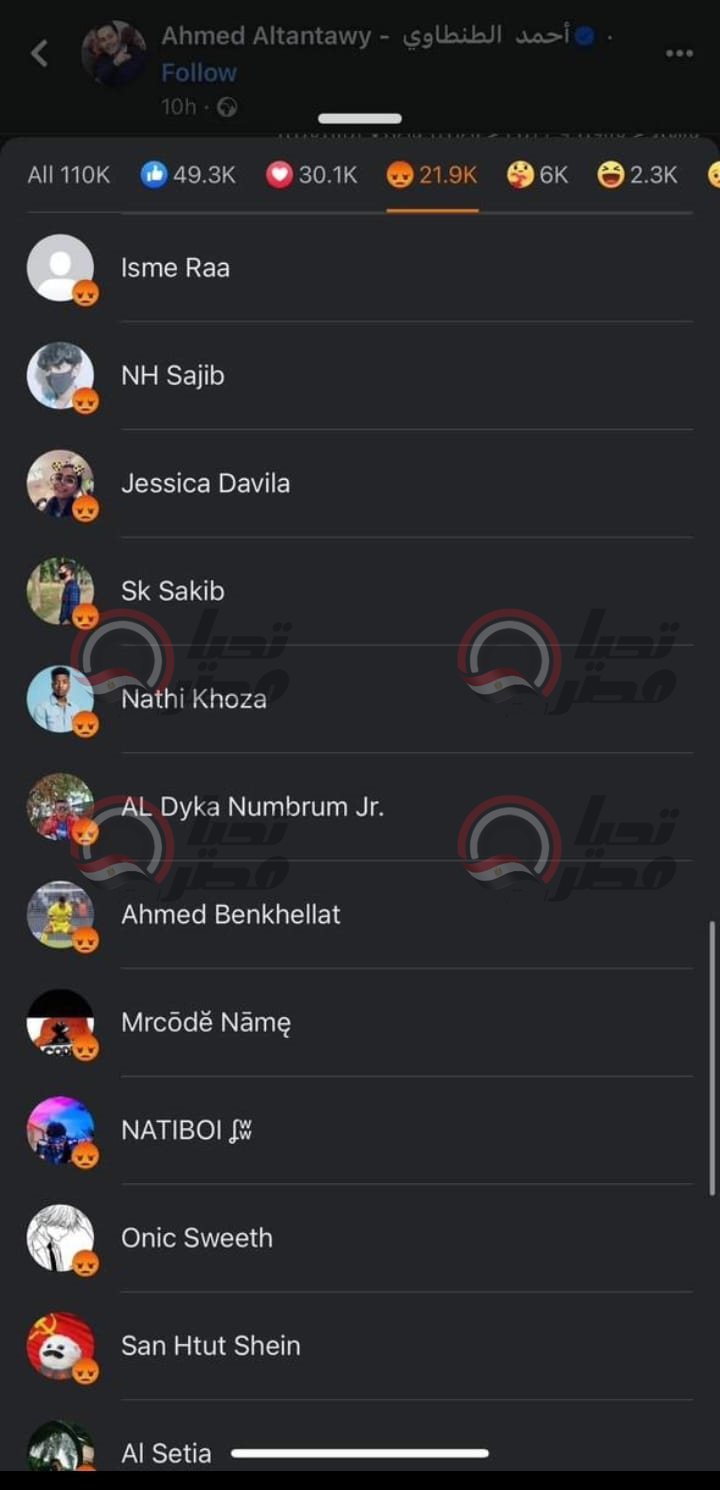
Task: Open the Mrcōdě Nāmę profile row
Action: pyautogui.click(x=206, y=1022)
